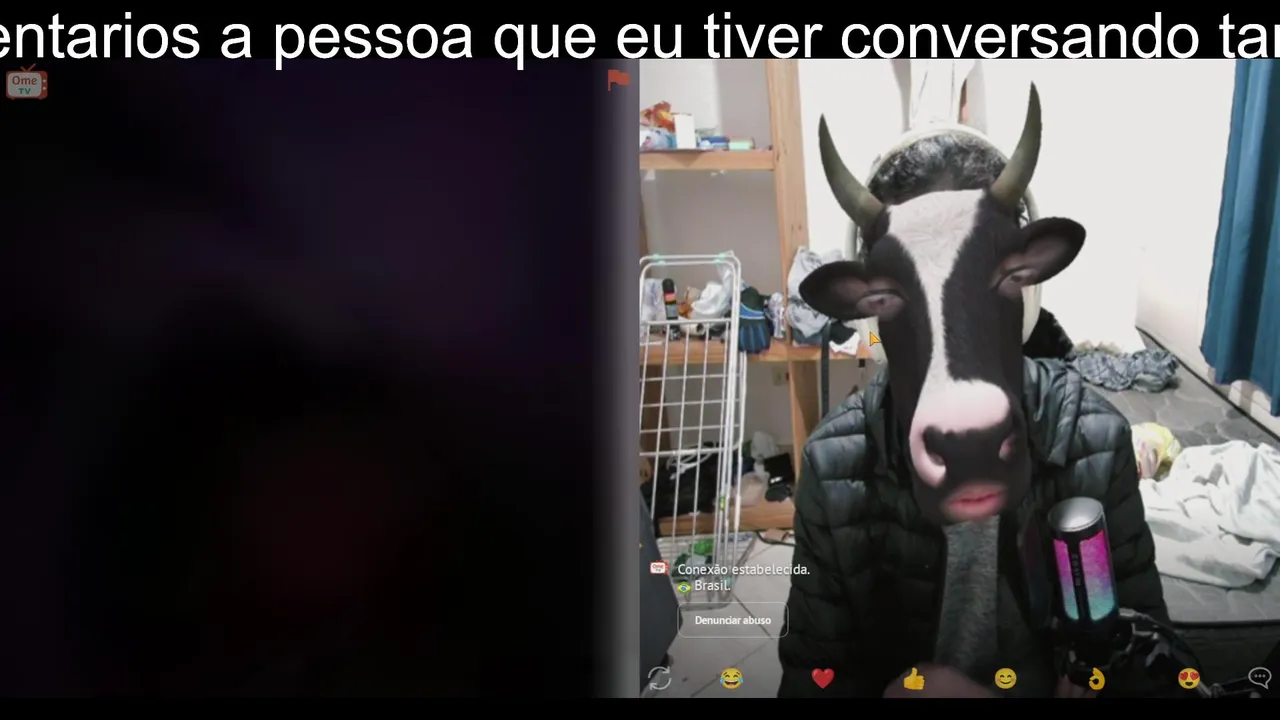Send the thumbs up reaction
Viewport: 1280px width, 720px height.
coord(913,679)
